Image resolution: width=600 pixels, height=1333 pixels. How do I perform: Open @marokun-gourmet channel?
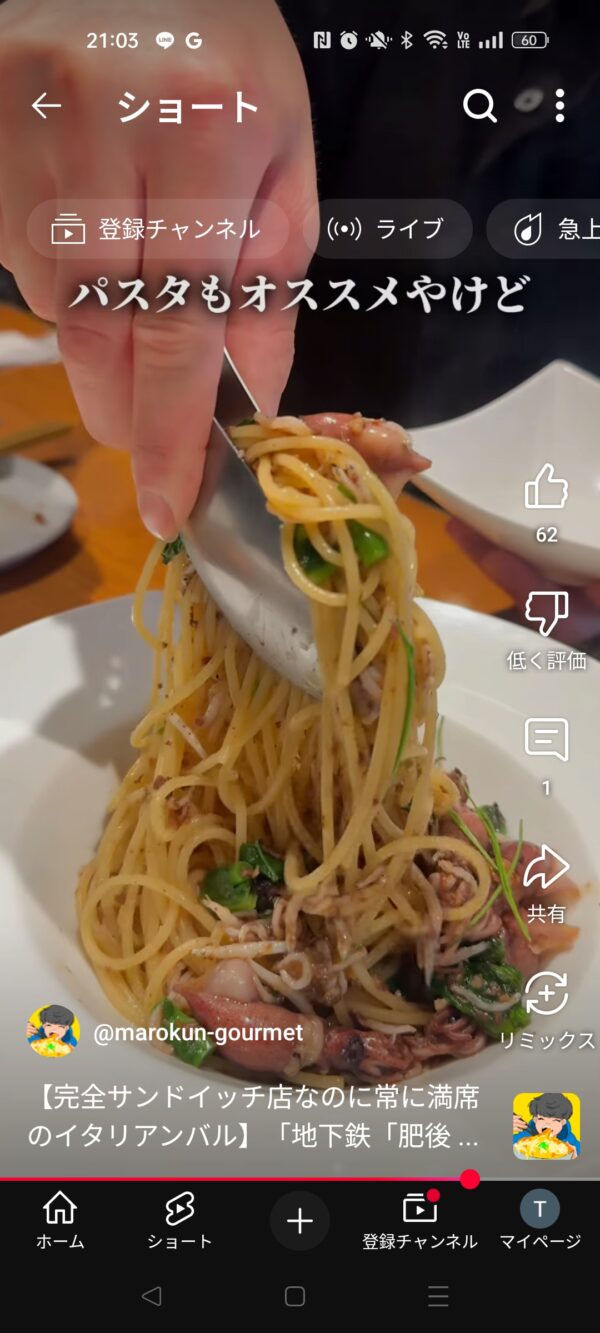(197, 1032)
